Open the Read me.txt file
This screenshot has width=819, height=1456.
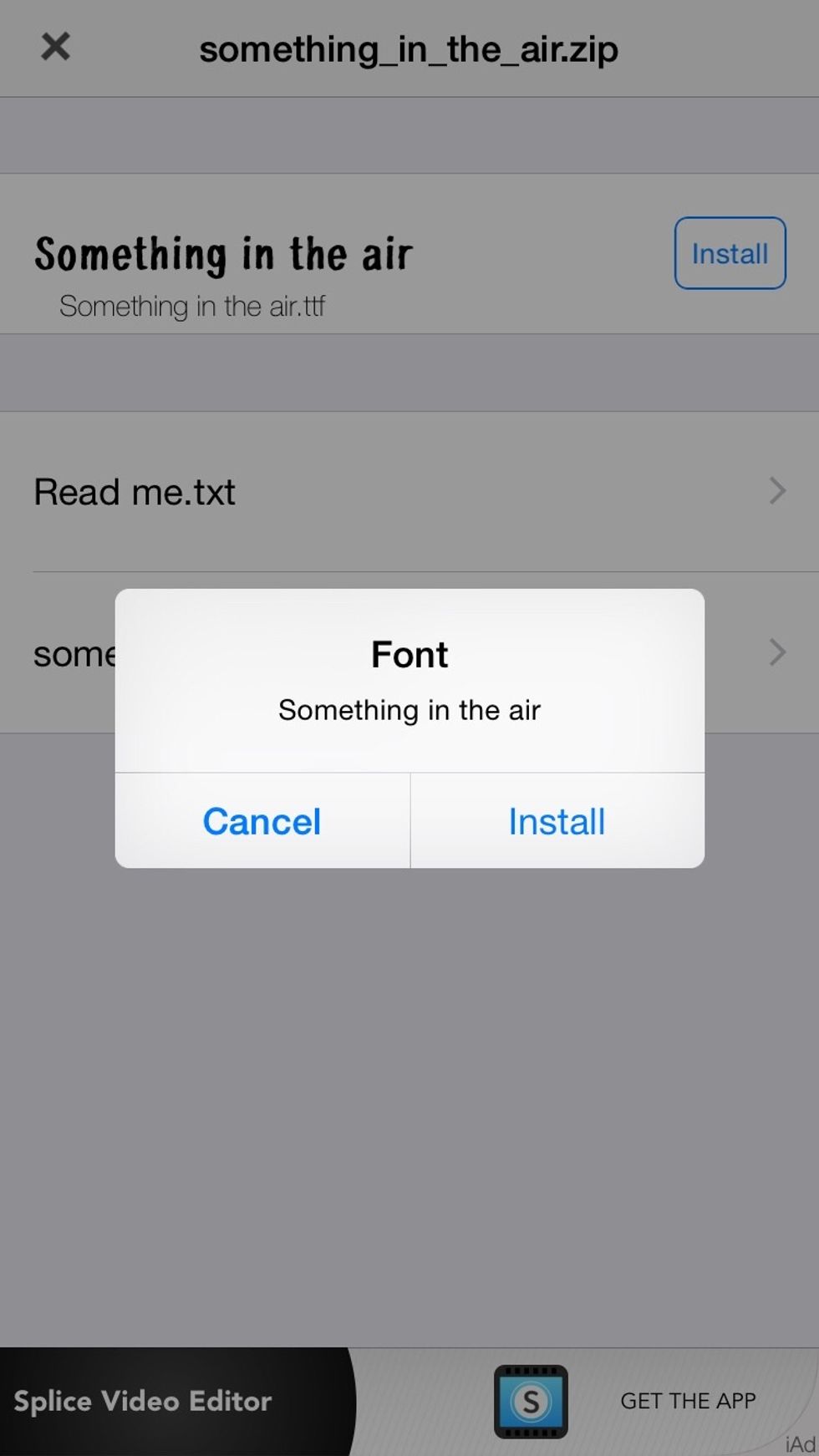(409, 492)
